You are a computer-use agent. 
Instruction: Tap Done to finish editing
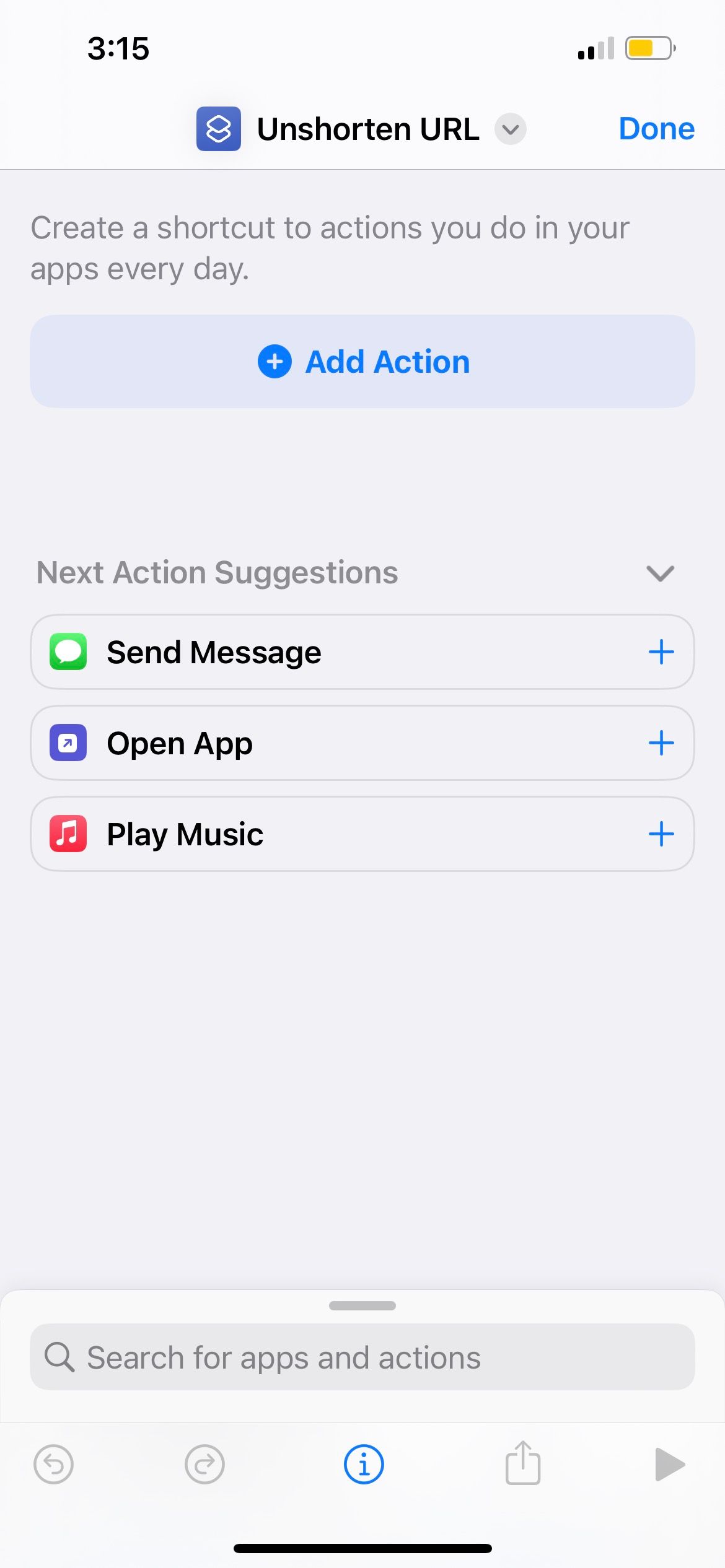point(656,129)
